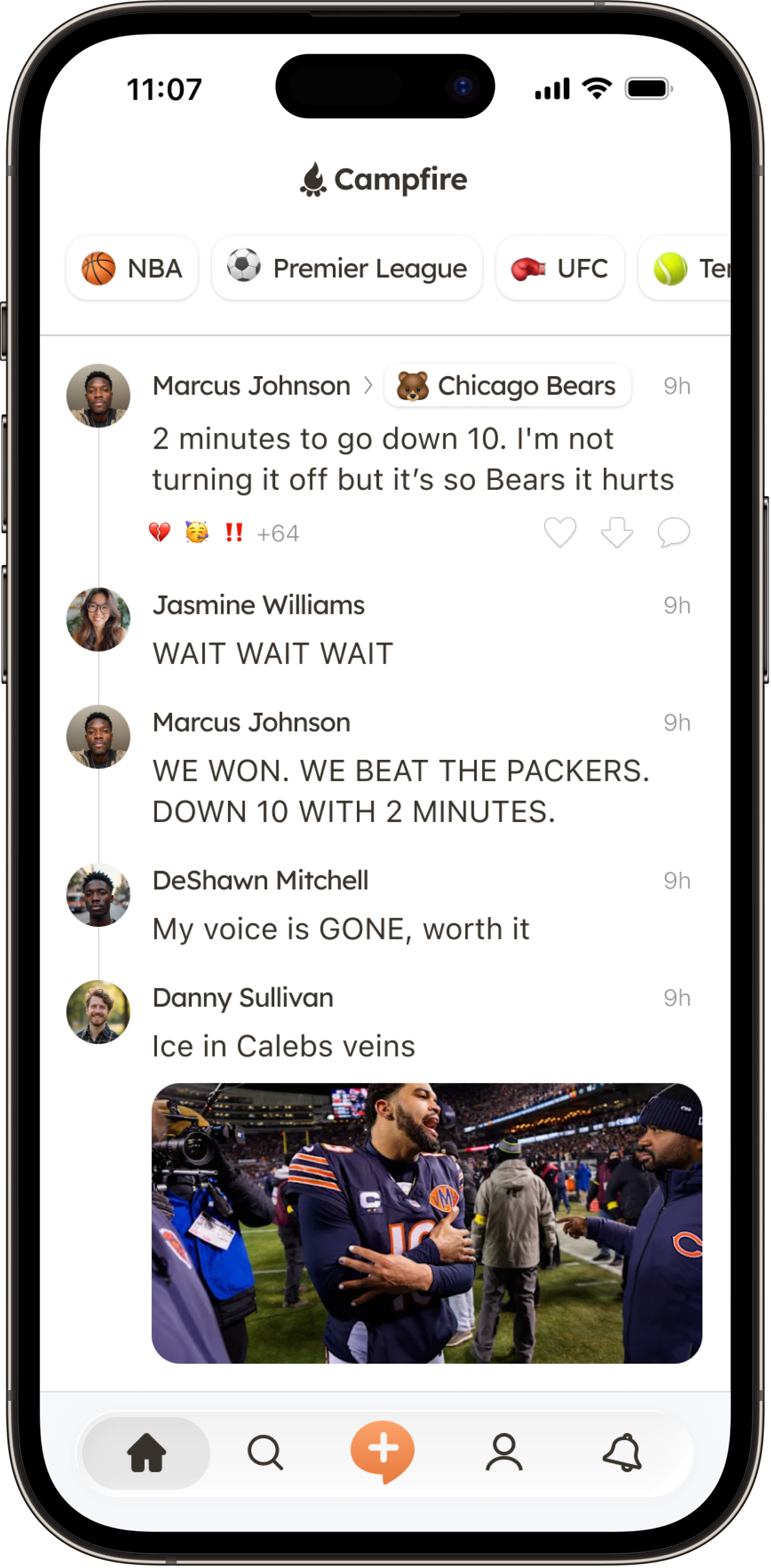Go to the Home feed icon
This screenshot has width=771, height=1568.
(x=146, y=1452)
